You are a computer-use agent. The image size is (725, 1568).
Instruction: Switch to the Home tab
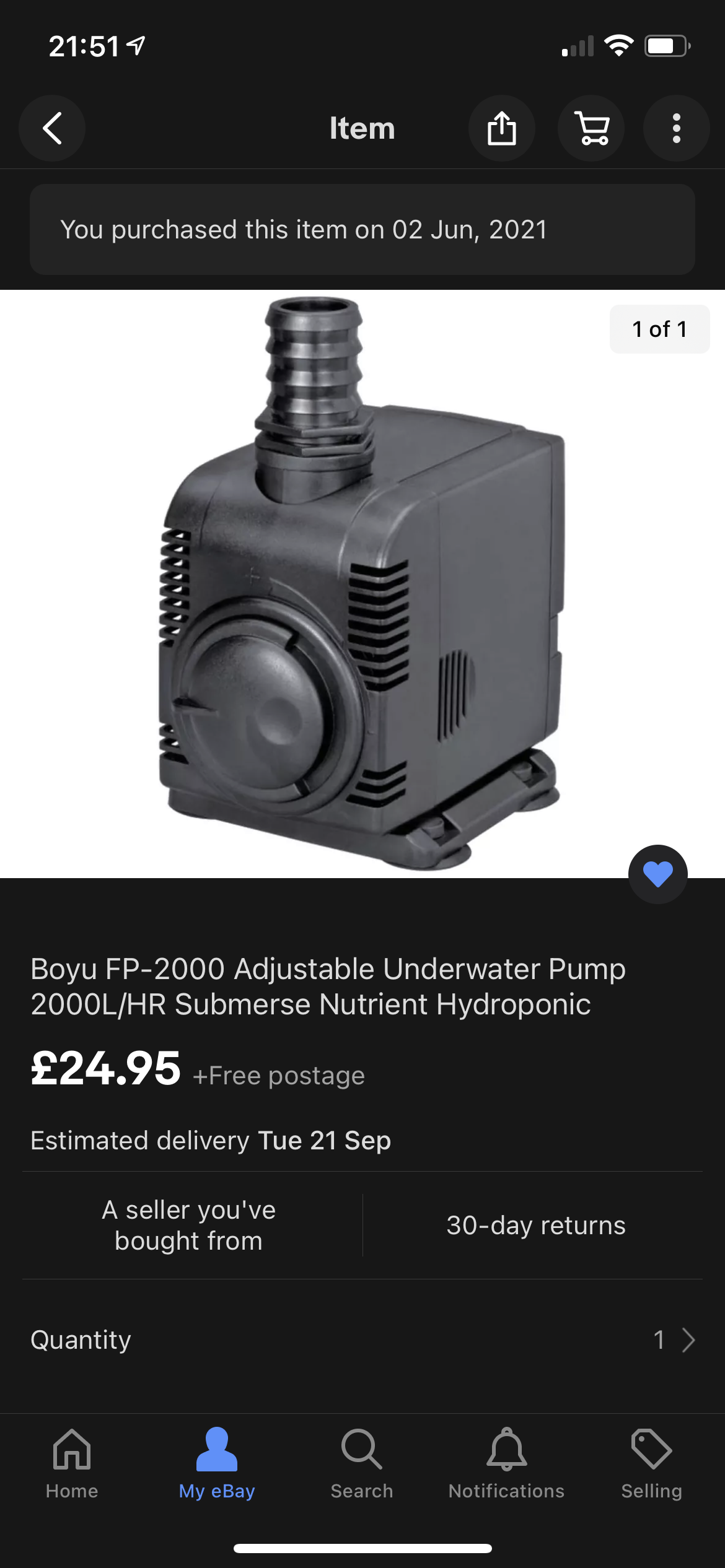pyautogui.click(x=72, y=1465)
